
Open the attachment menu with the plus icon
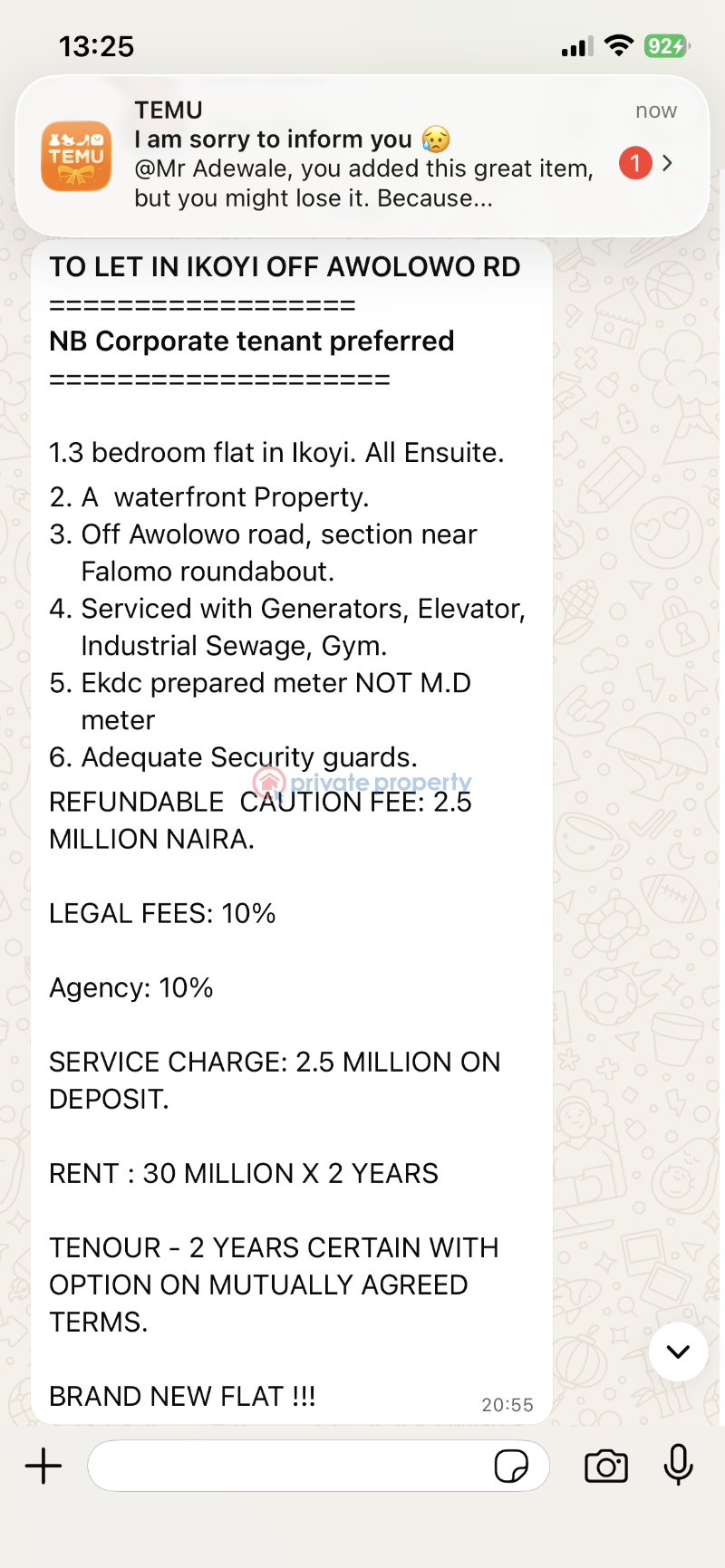click(x=43, y=1465)
